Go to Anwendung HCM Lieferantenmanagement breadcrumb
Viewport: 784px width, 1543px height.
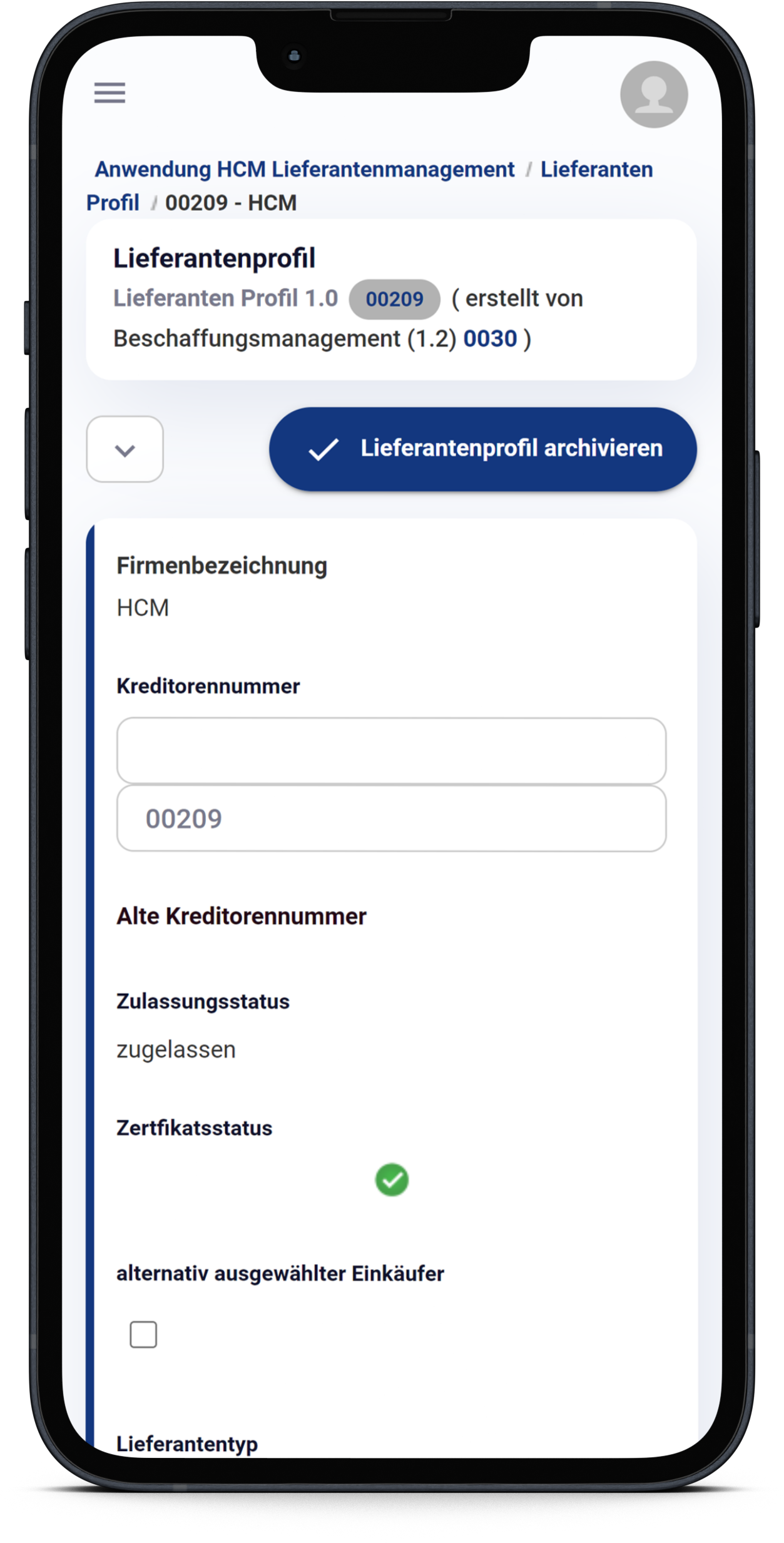pos(304,170)
